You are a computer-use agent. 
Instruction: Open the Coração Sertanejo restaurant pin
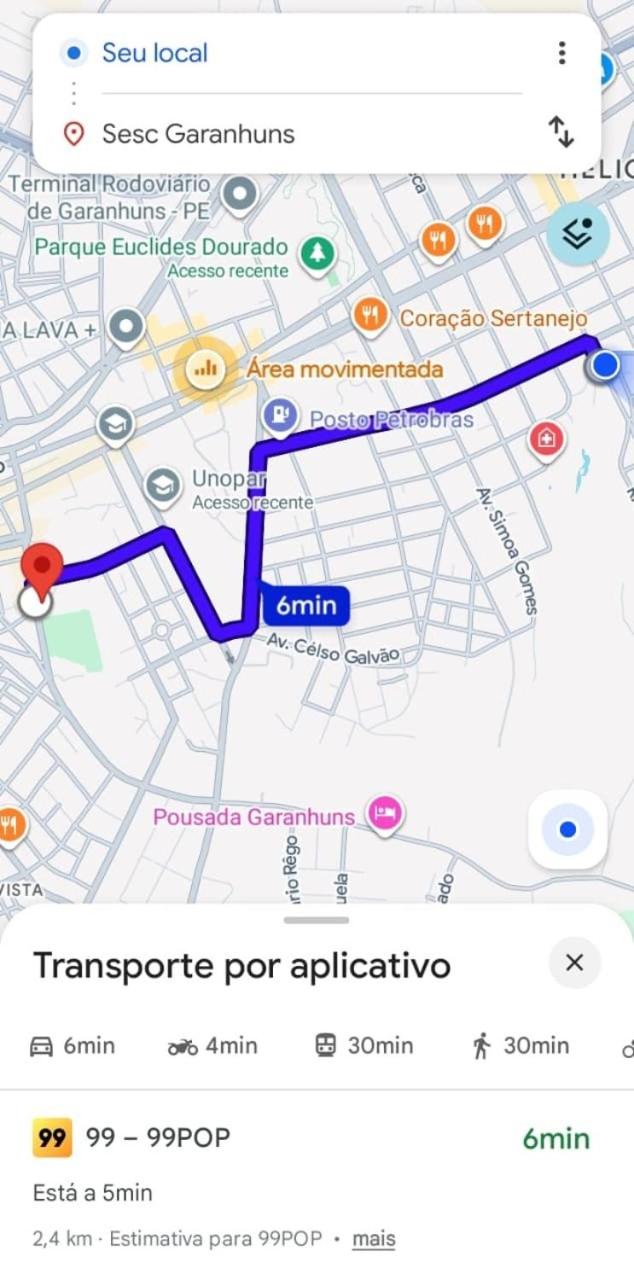(371, 317)
